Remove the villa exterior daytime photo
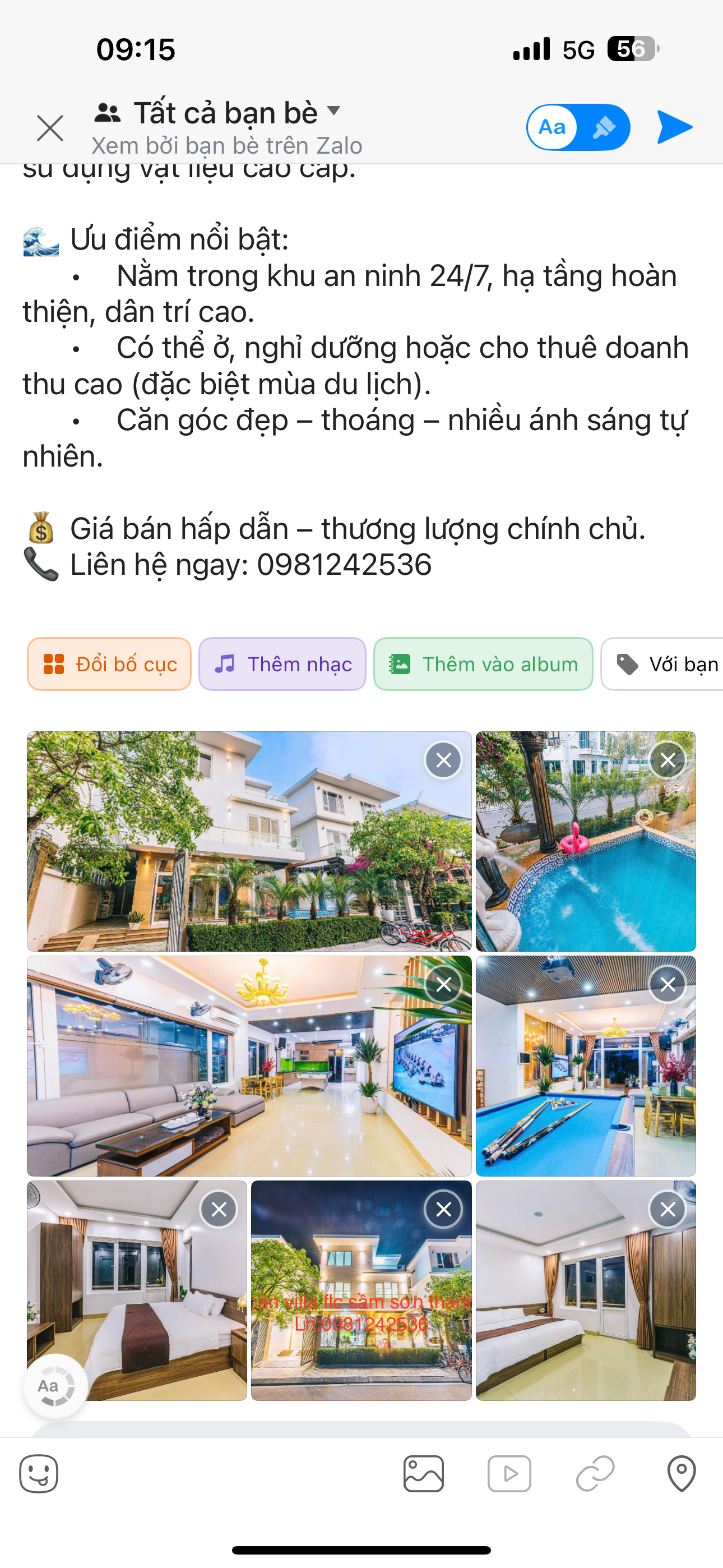 (x=444, y=760)
